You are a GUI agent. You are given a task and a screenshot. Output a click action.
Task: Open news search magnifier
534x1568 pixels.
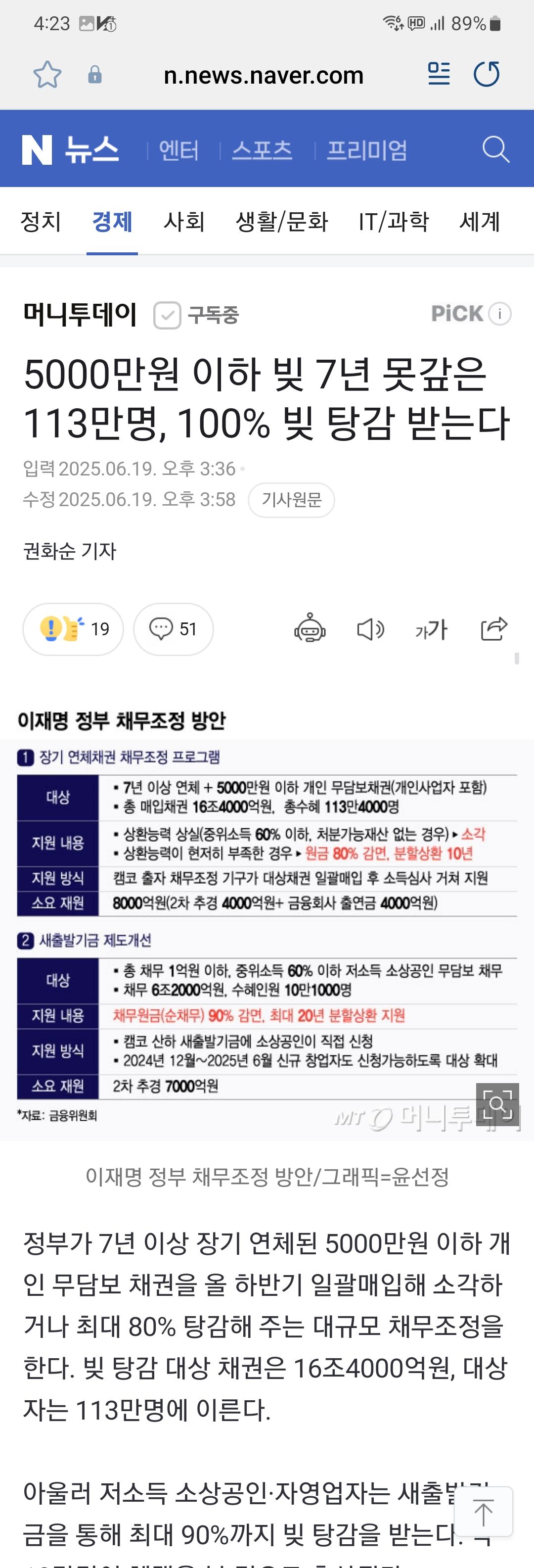pos(496,149)
